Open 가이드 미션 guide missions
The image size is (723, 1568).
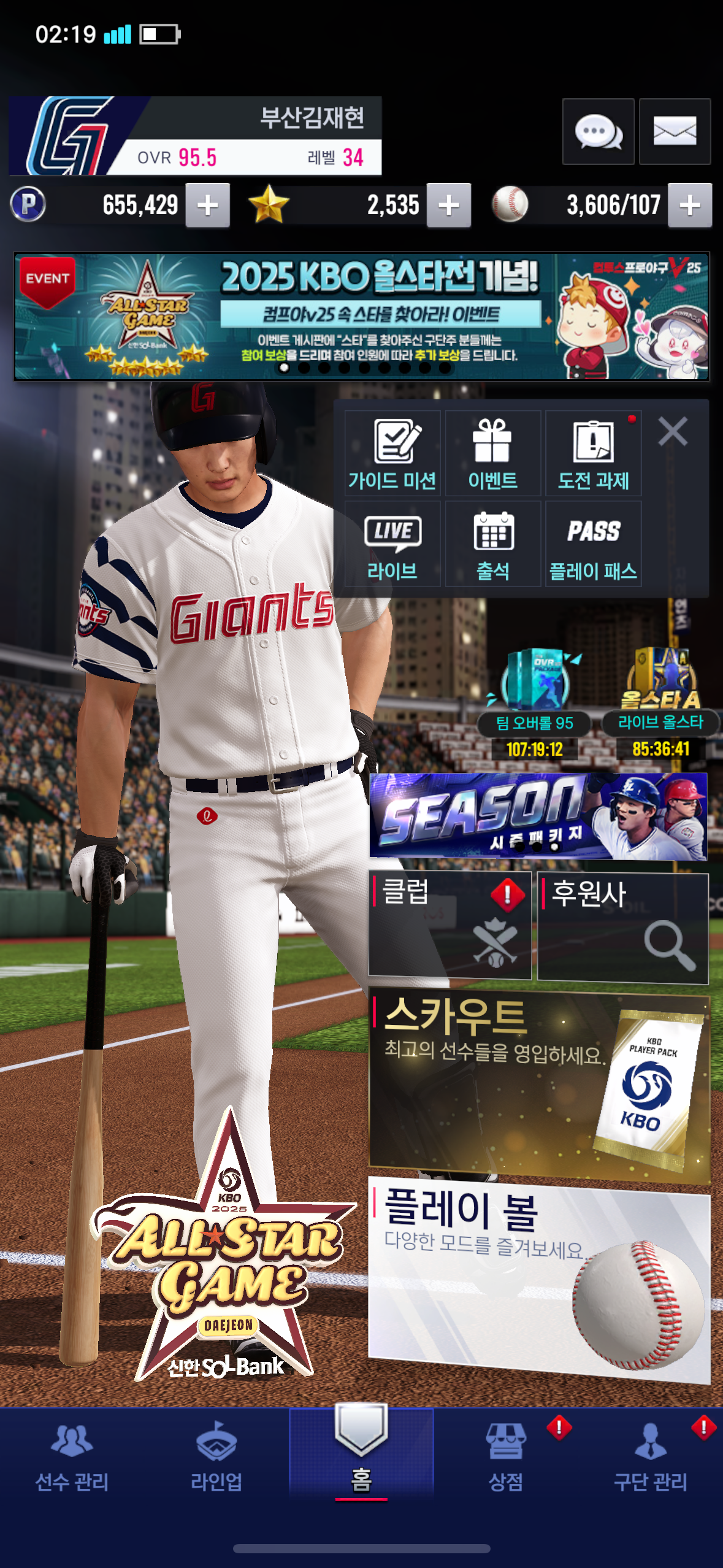point(392,453)
